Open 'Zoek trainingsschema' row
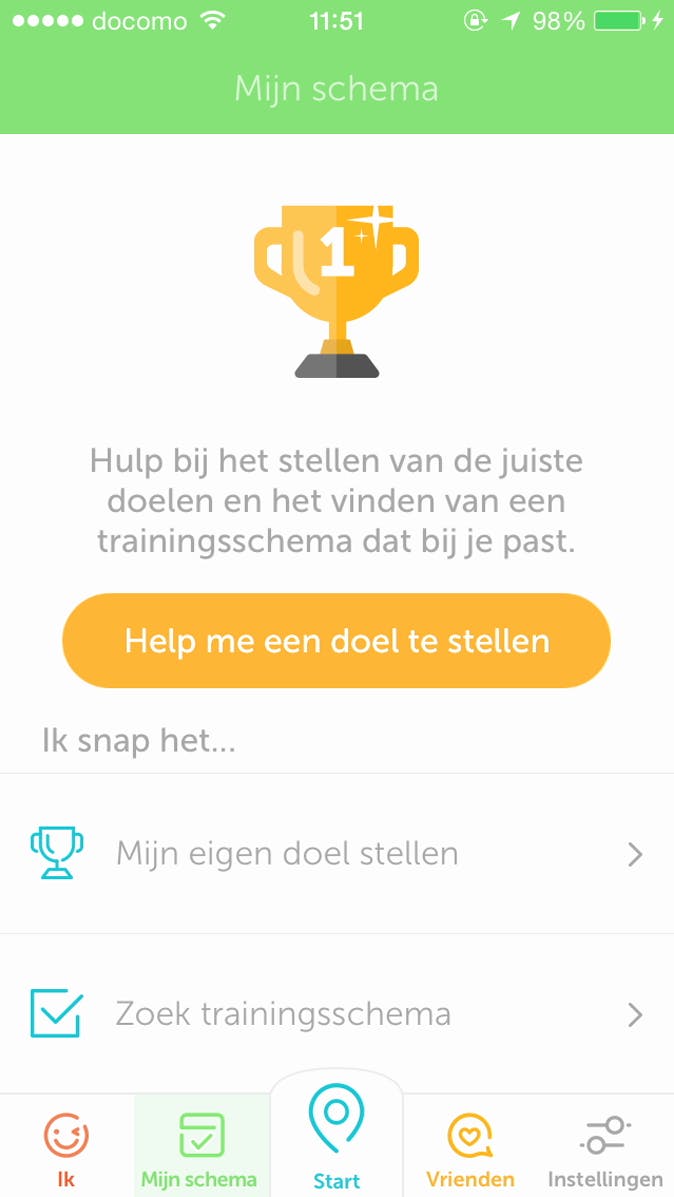The height and width of the screenshot is (1197, 674). click(x=336, y=1014)
